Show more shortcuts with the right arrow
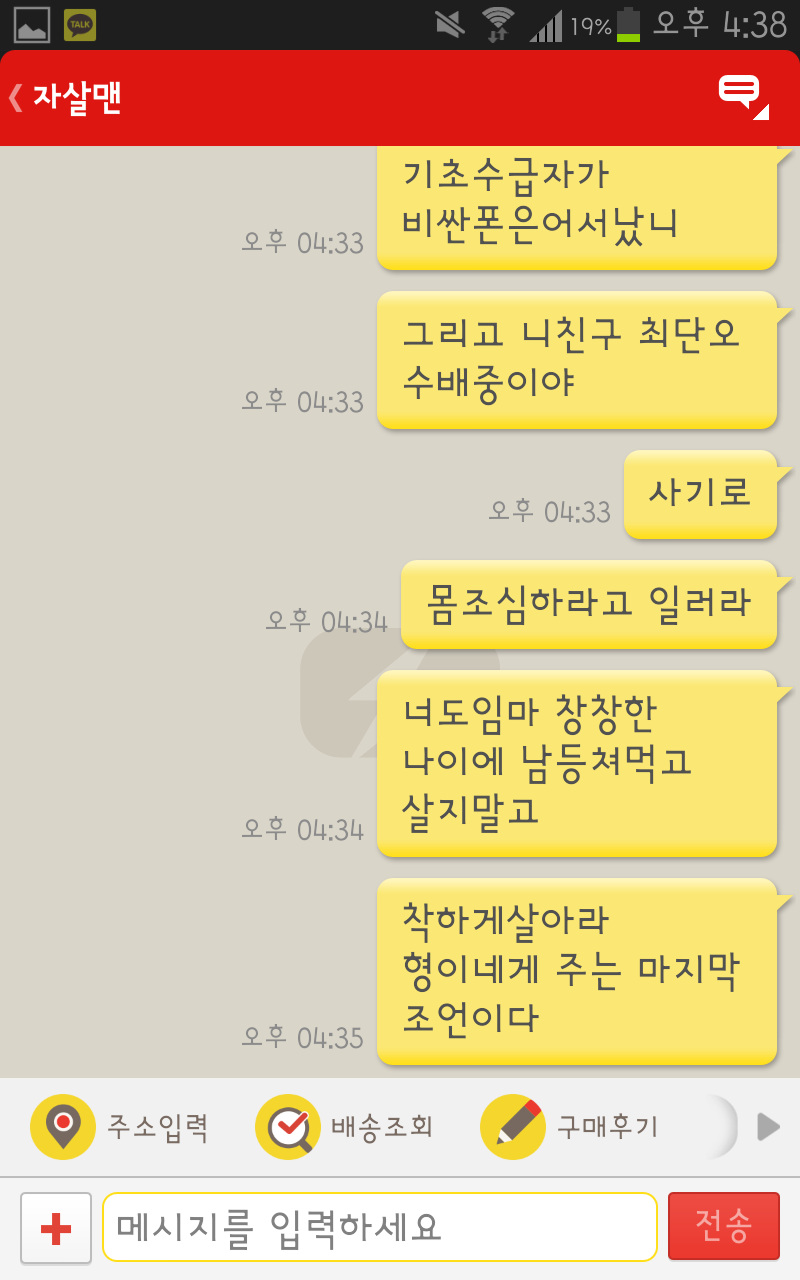Viewport: 800px width, 1280px height. 768,1127
